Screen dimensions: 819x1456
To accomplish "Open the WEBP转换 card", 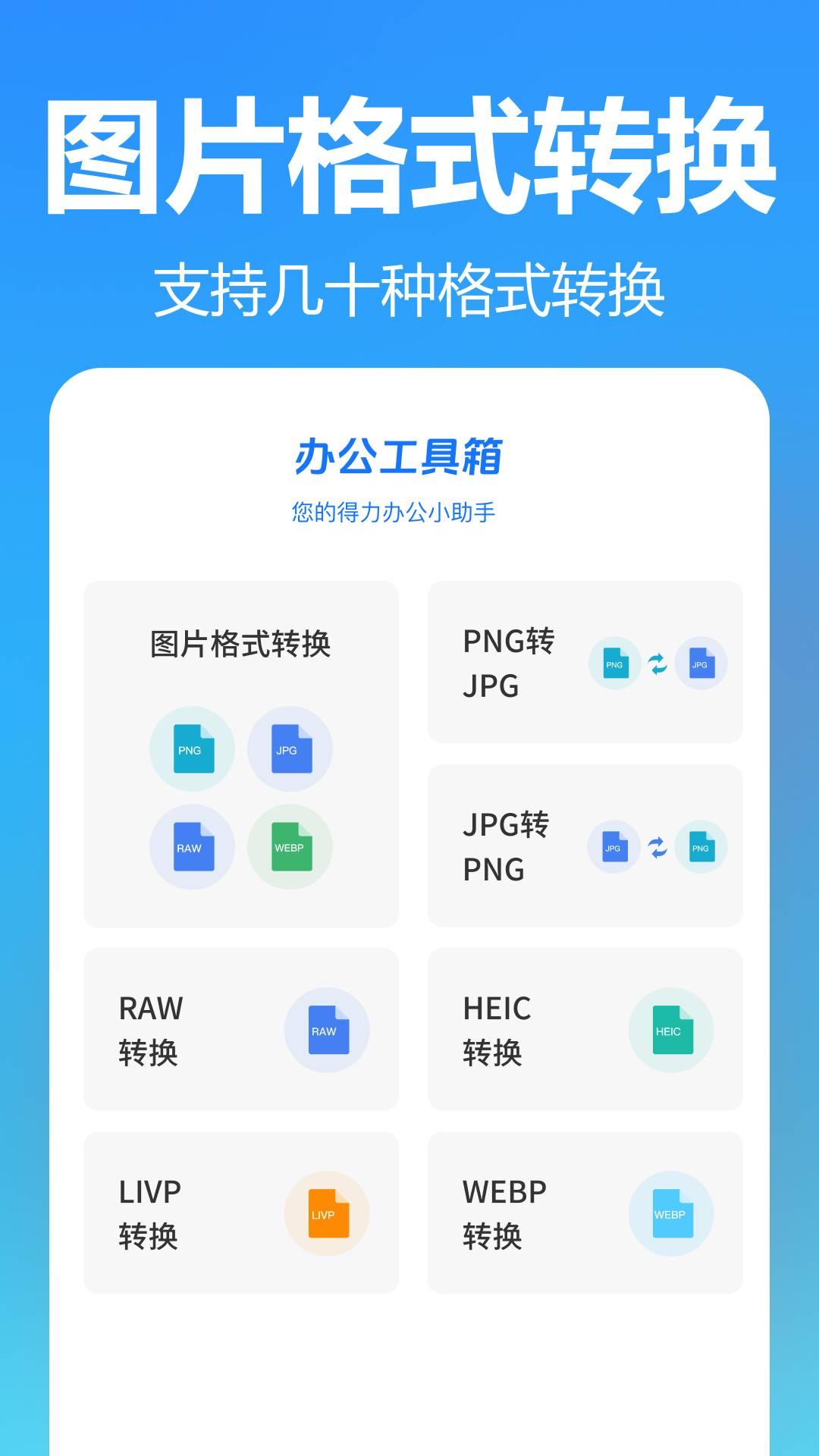I will pyautogui.click(x=586, y=1210).
